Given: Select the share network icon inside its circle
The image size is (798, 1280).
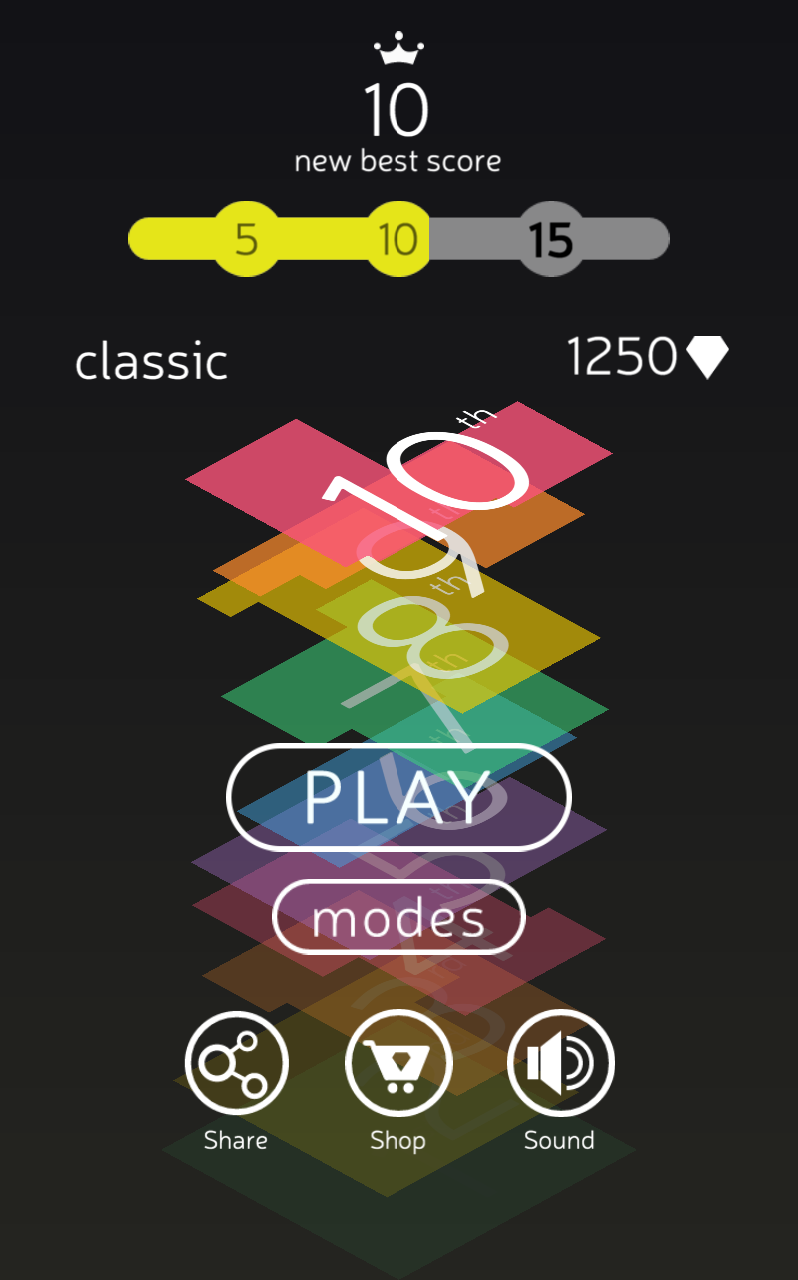Looking at the screenshot, I should point(235,1062).
